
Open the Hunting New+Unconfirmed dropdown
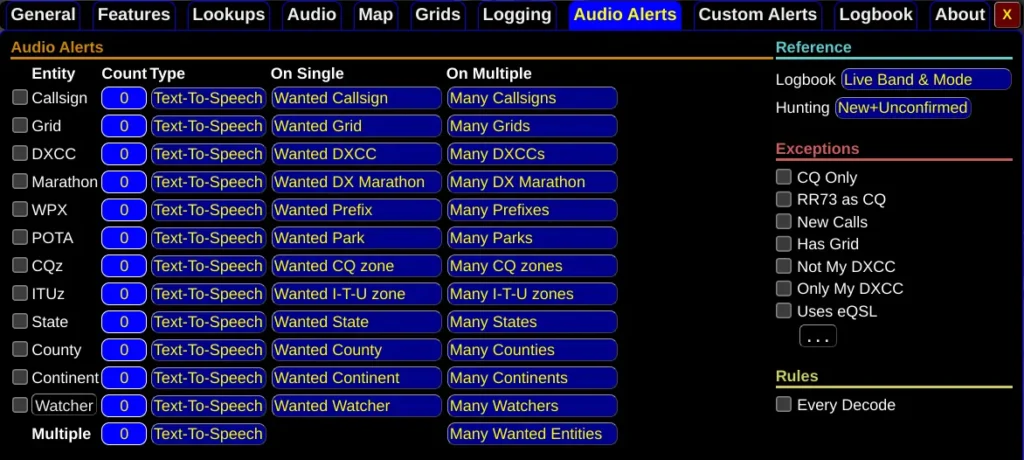tap(902, 108)
